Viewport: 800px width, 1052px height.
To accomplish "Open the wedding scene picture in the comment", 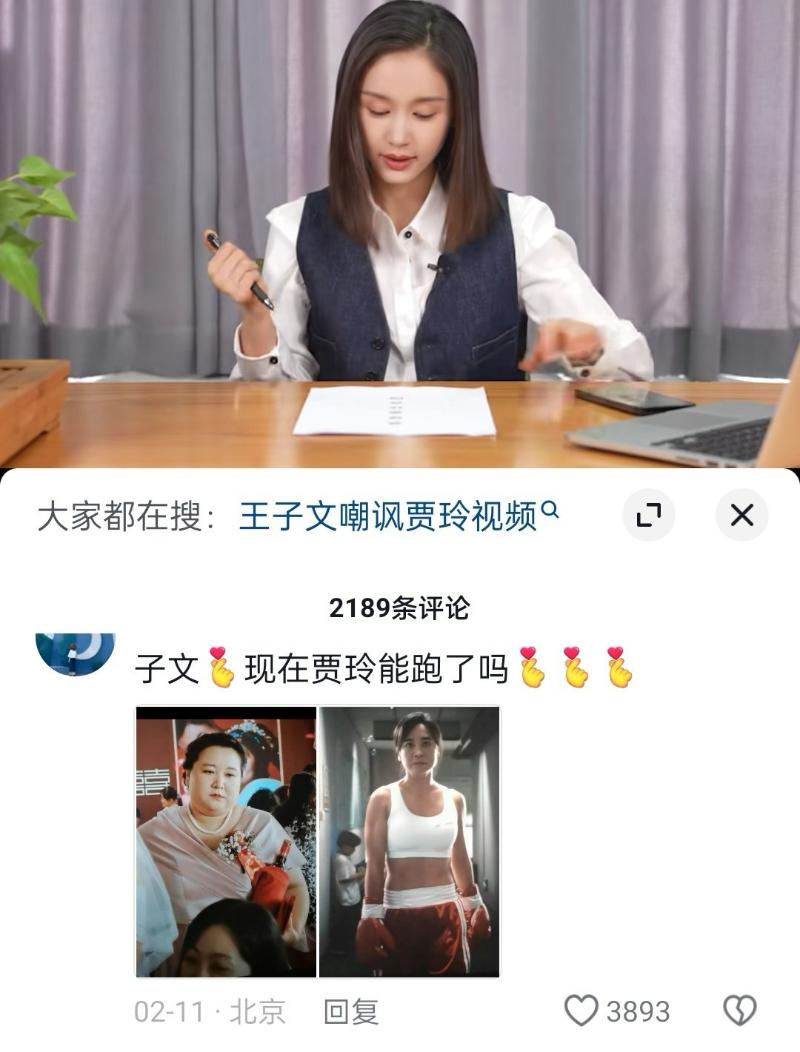I will click(x=226, y=841).
